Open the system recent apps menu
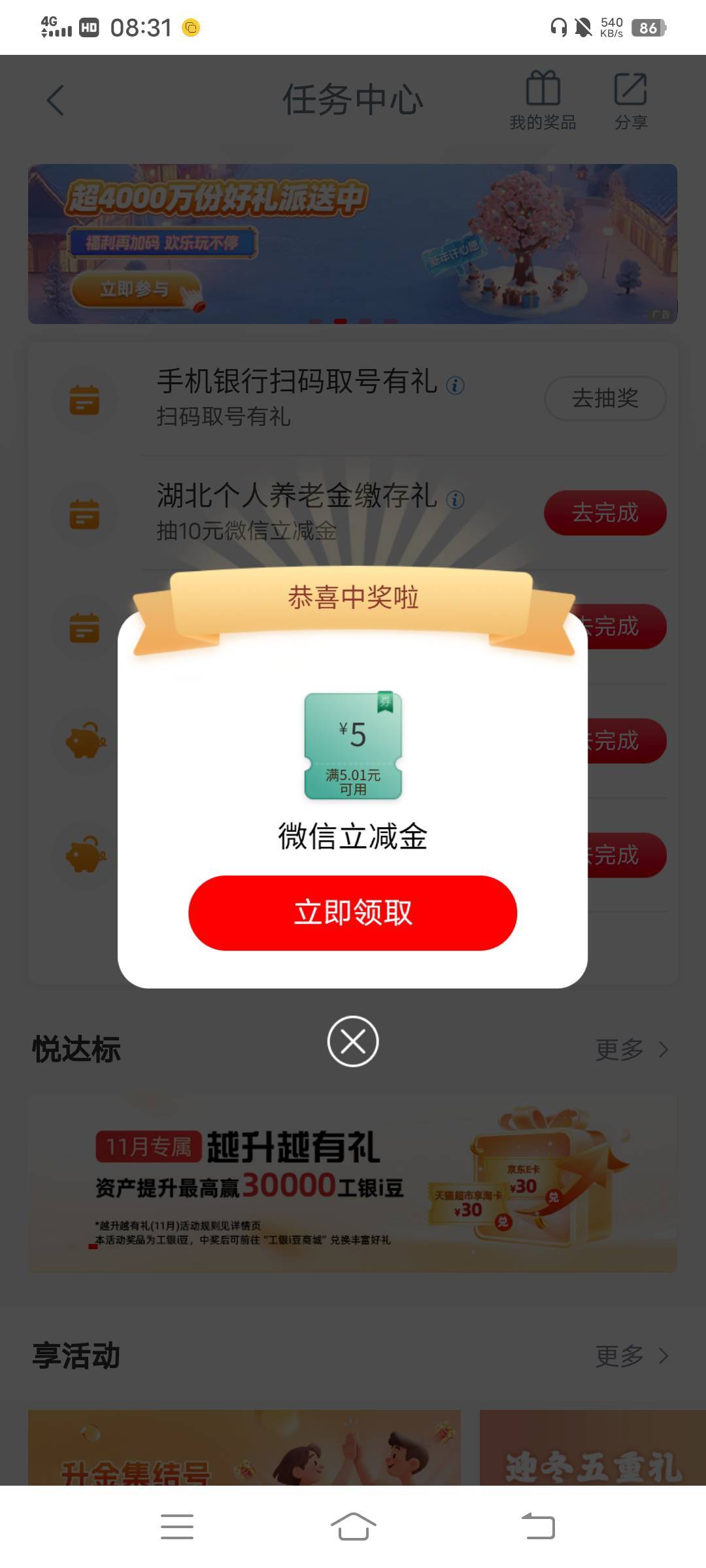Screen dimensions: 706x1568 point(177,1527)
